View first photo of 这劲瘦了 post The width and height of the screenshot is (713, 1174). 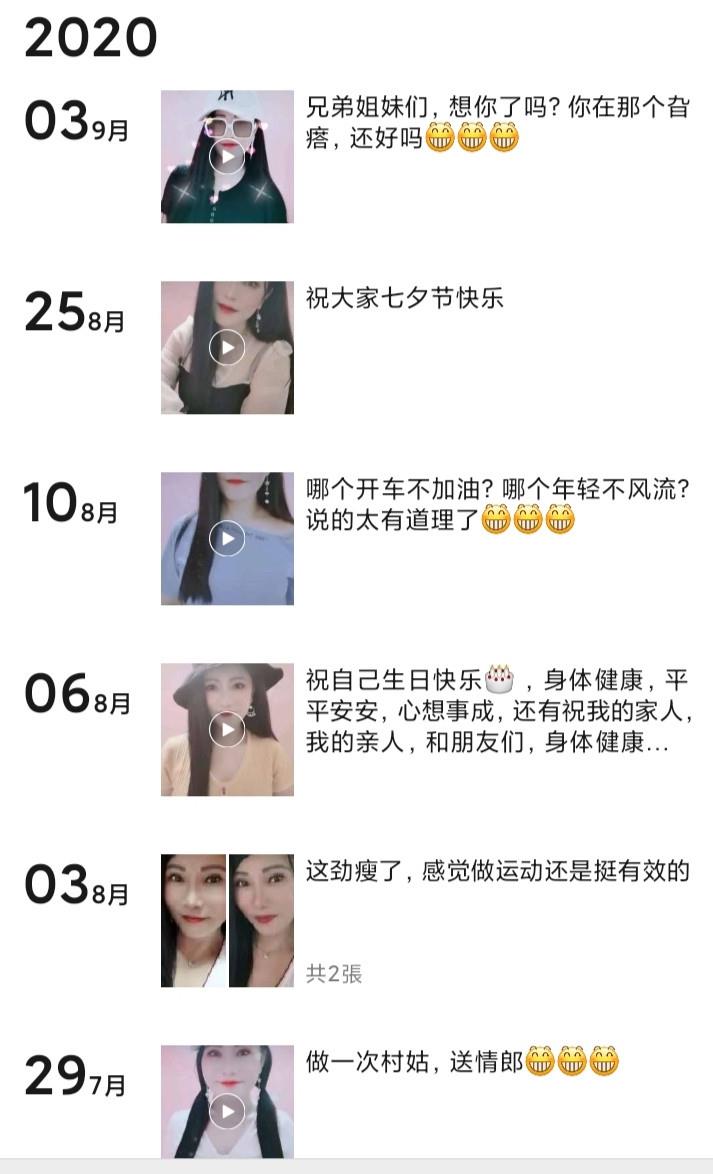pos(193,920)
